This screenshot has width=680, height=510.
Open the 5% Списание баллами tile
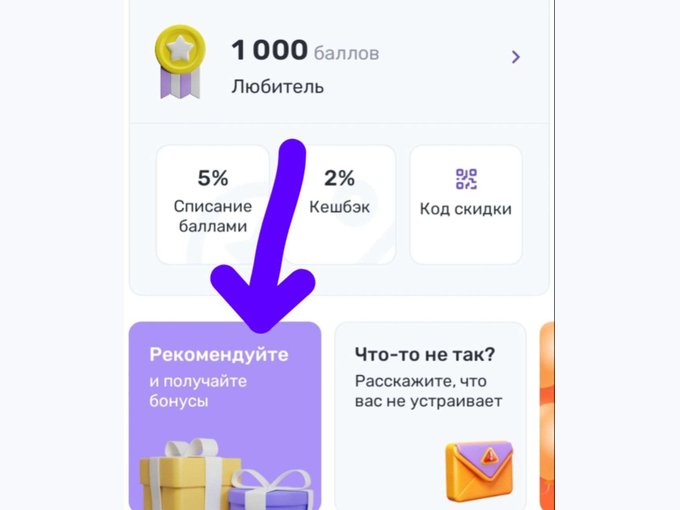click(211, 205)
